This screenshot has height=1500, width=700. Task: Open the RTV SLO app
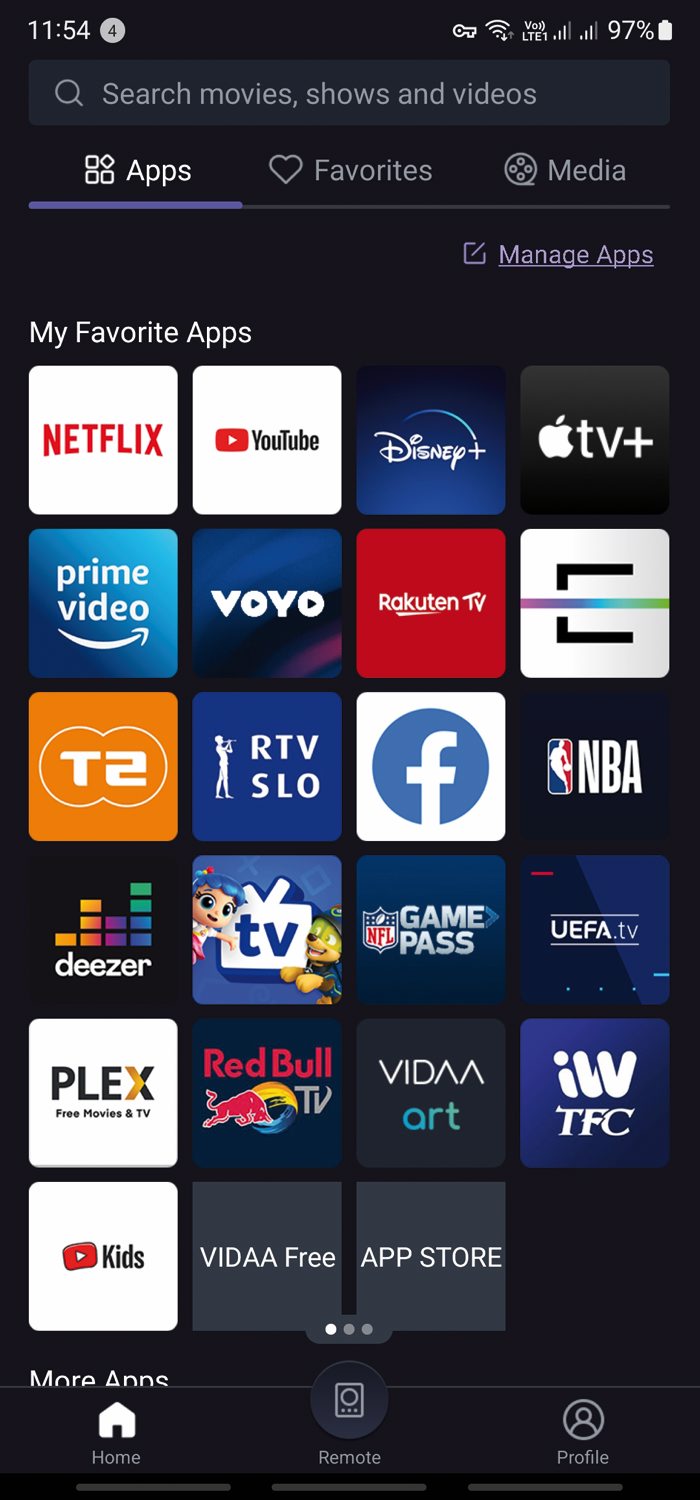coord(267,766)
